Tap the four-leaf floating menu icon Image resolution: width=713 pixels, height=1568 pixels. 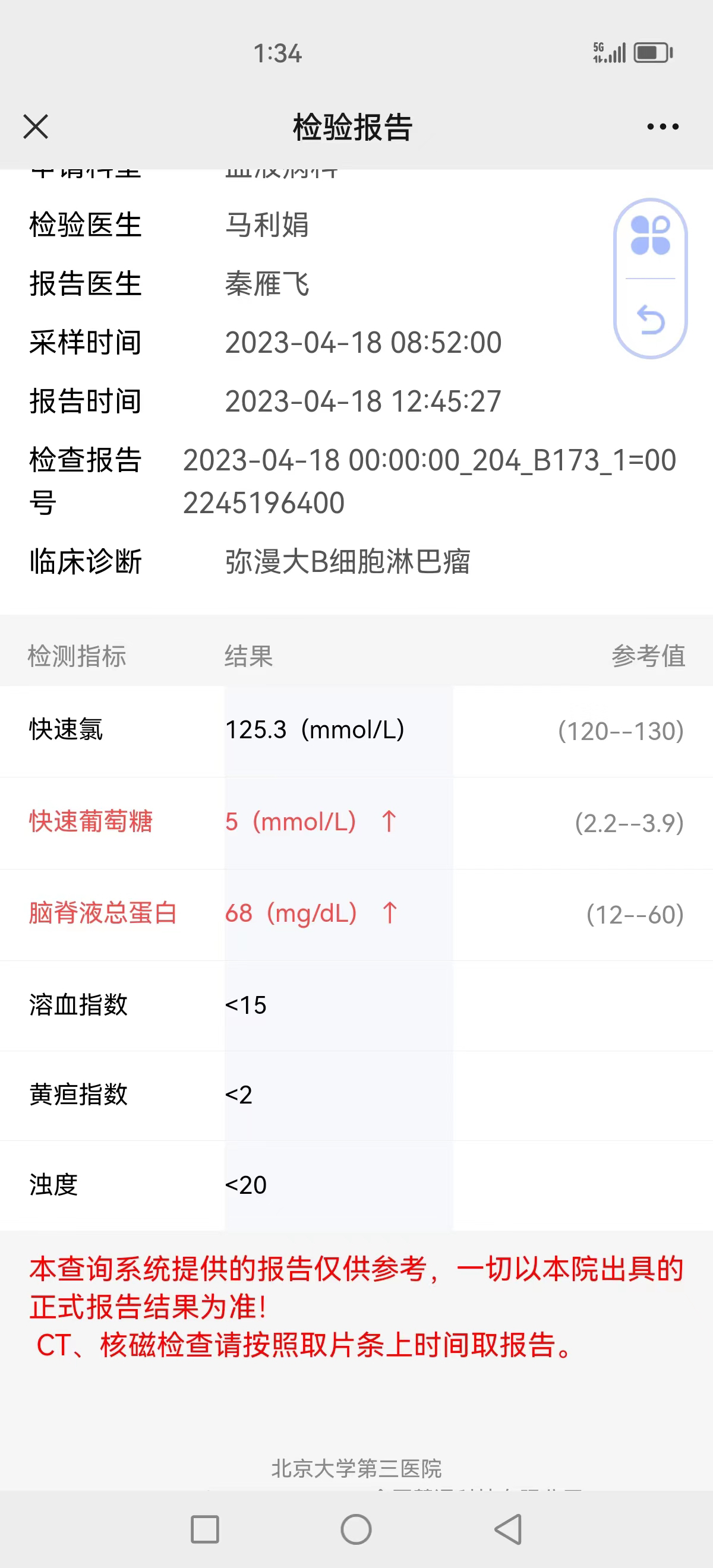[x=650, y=236]
